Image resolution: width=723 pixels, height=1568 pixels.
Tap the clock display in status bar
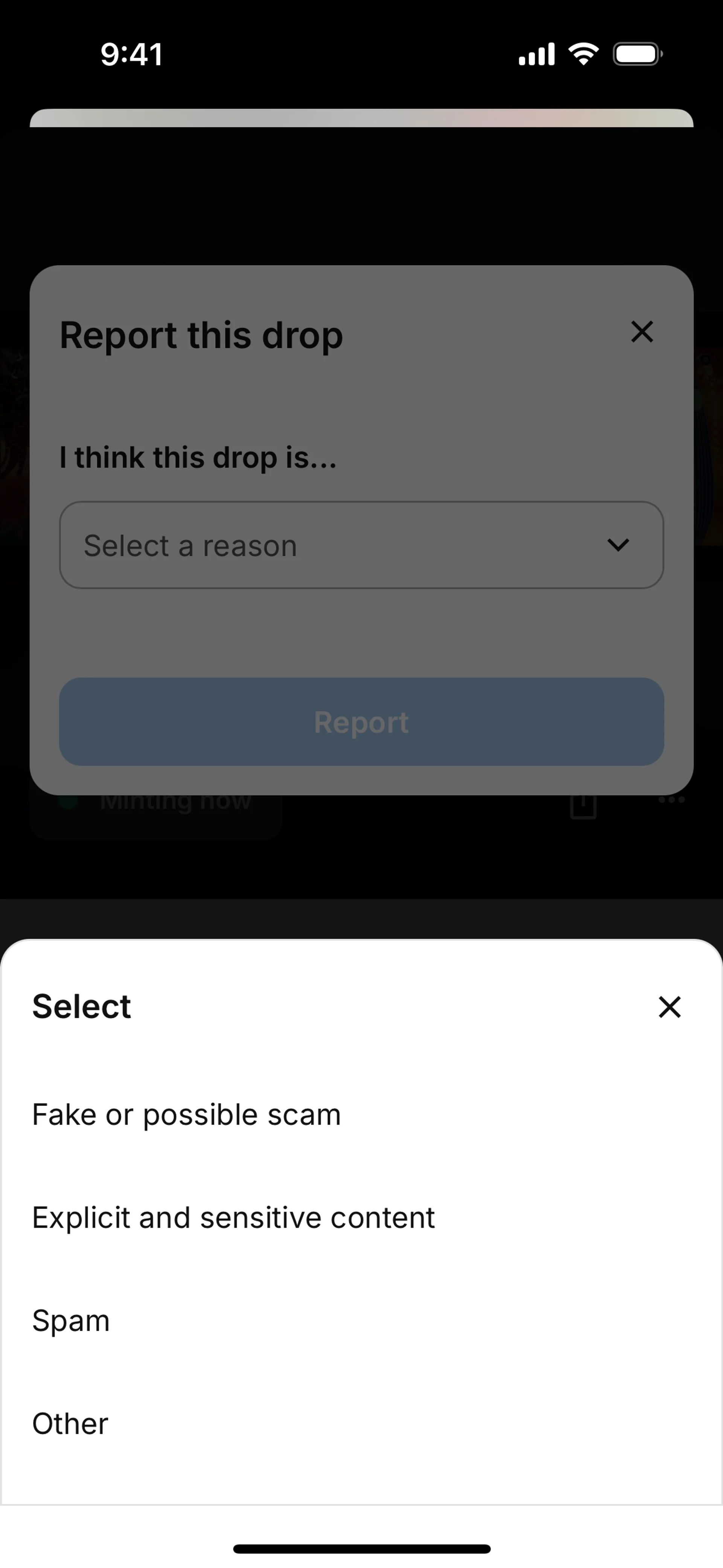pyautogui.click(x=131, y=53)
